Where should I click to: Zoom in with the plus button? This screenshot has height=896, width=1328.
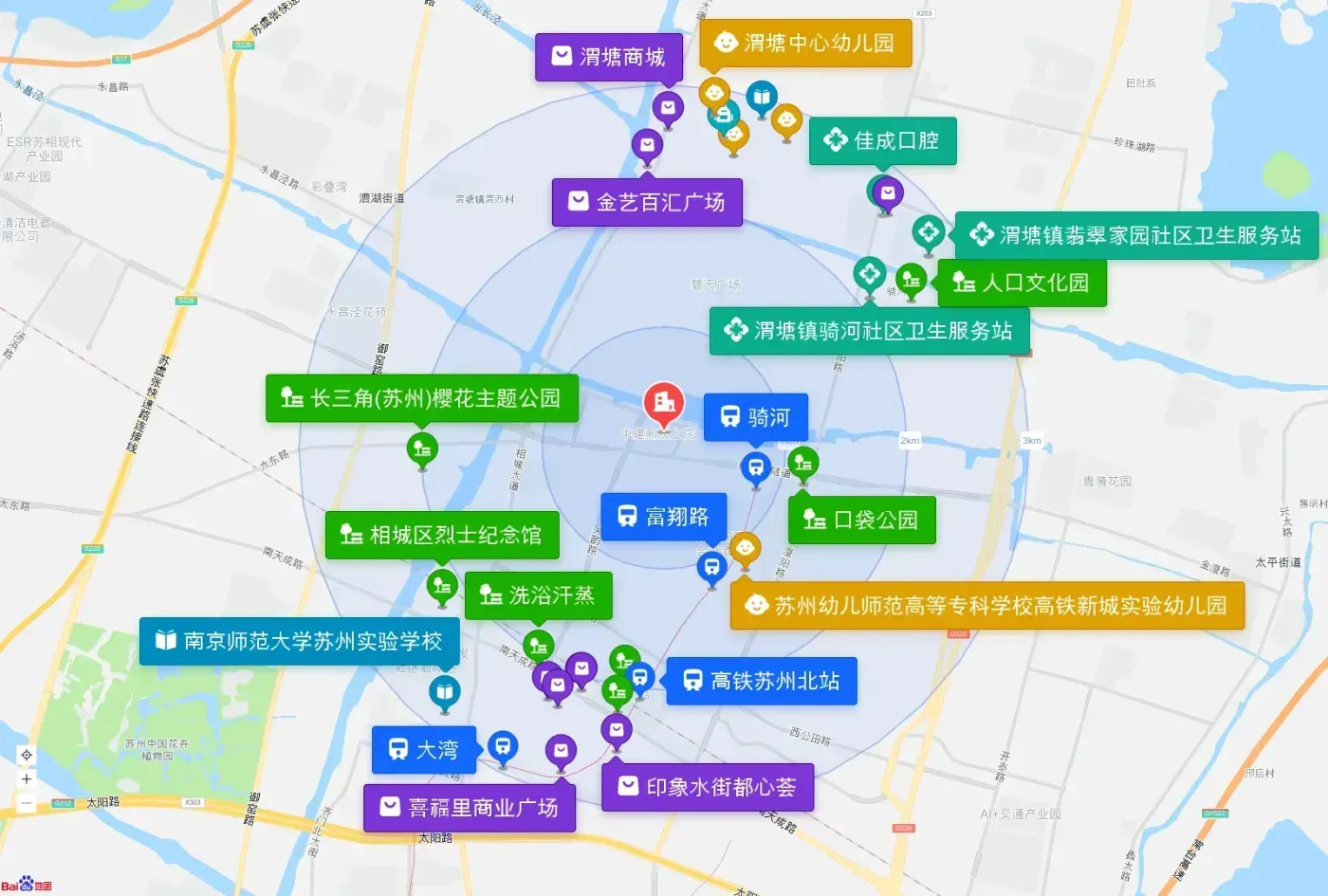pos(27,778)
